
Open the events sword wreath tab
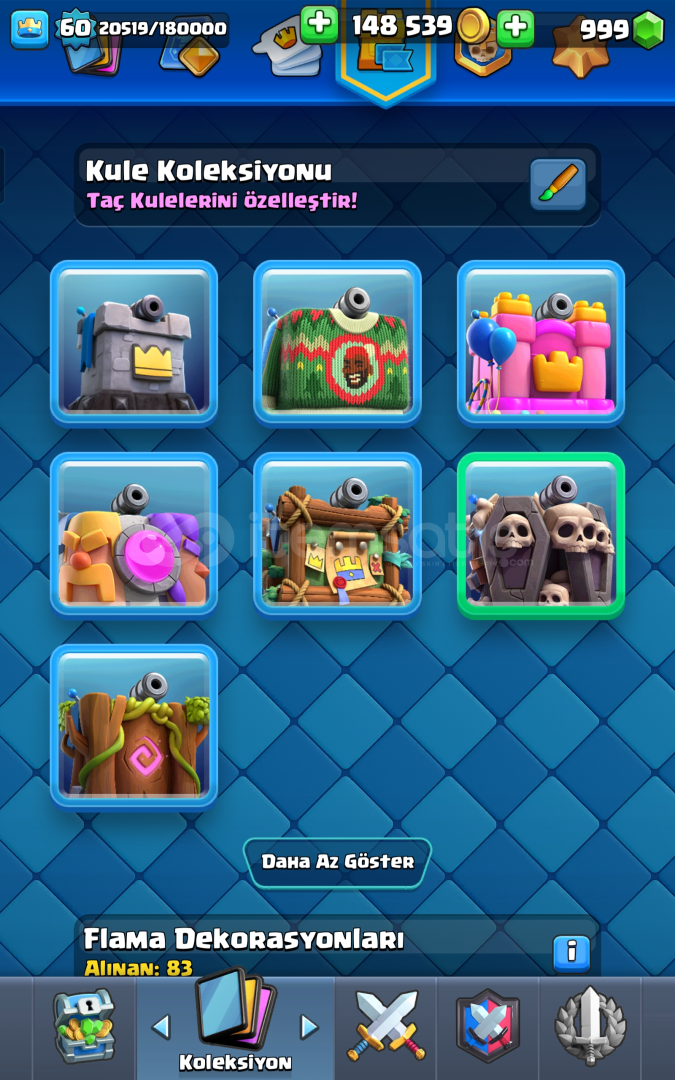pyautogui.click(x=590, y=1026)
